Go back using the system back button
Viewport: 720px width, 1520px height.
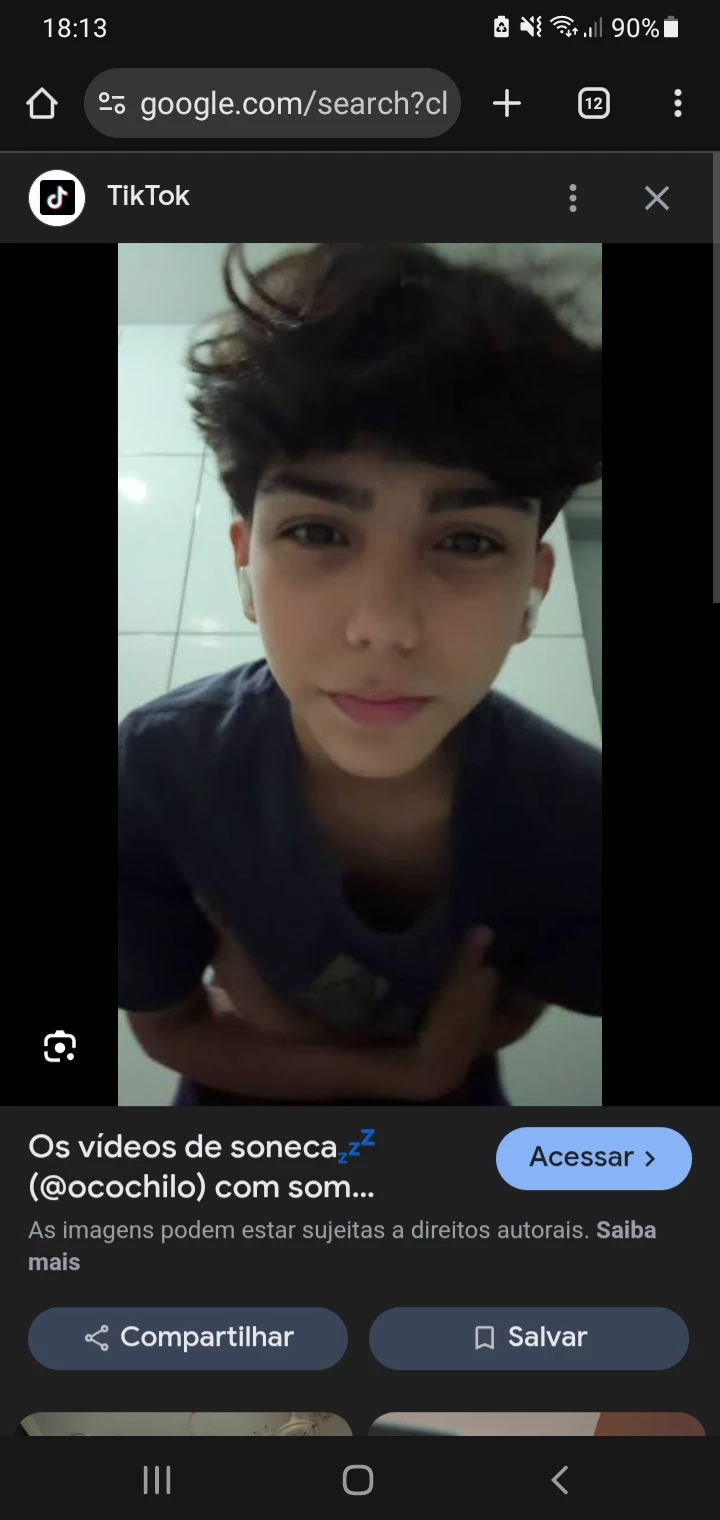[x=560, y=1480]
